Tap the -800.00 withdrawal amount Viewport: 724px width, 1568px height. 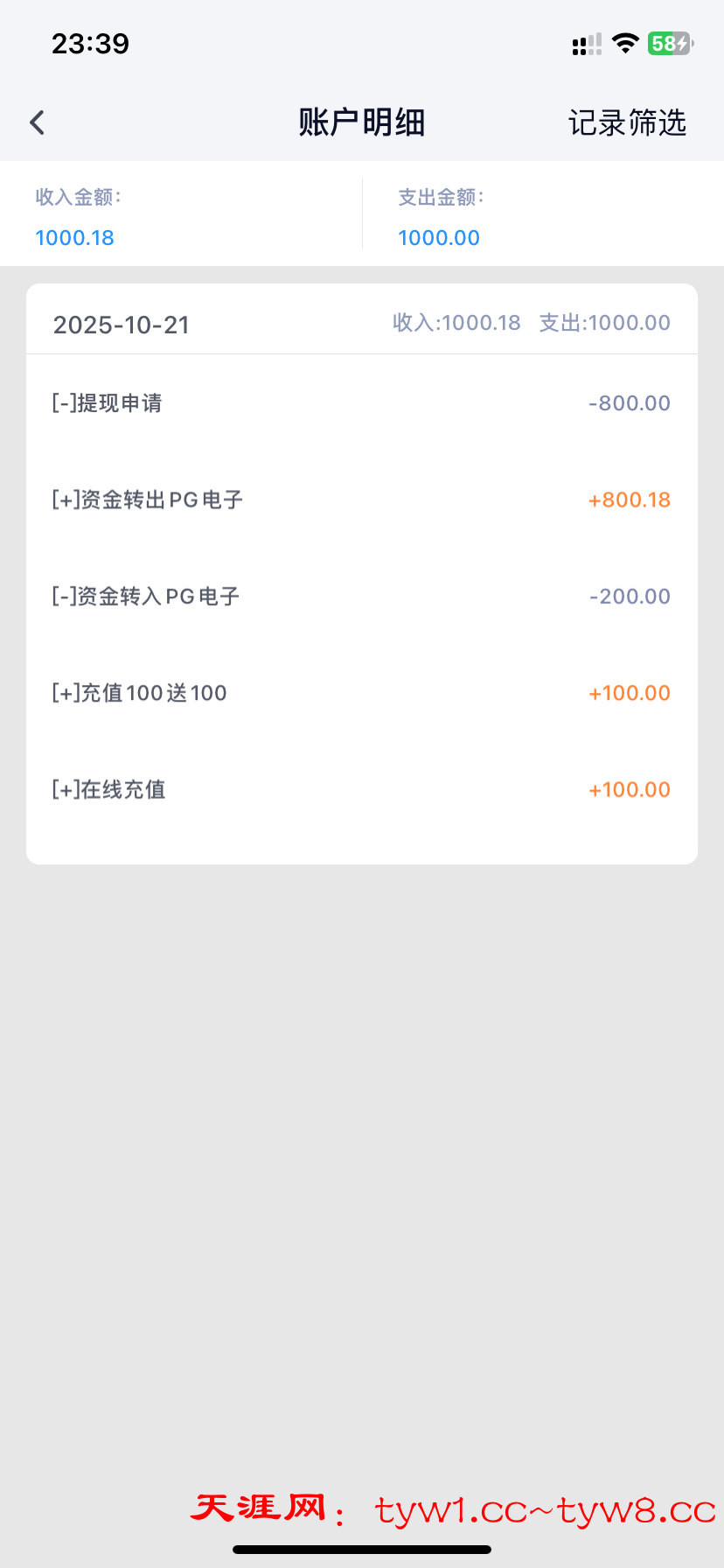(x=628, y=402)
